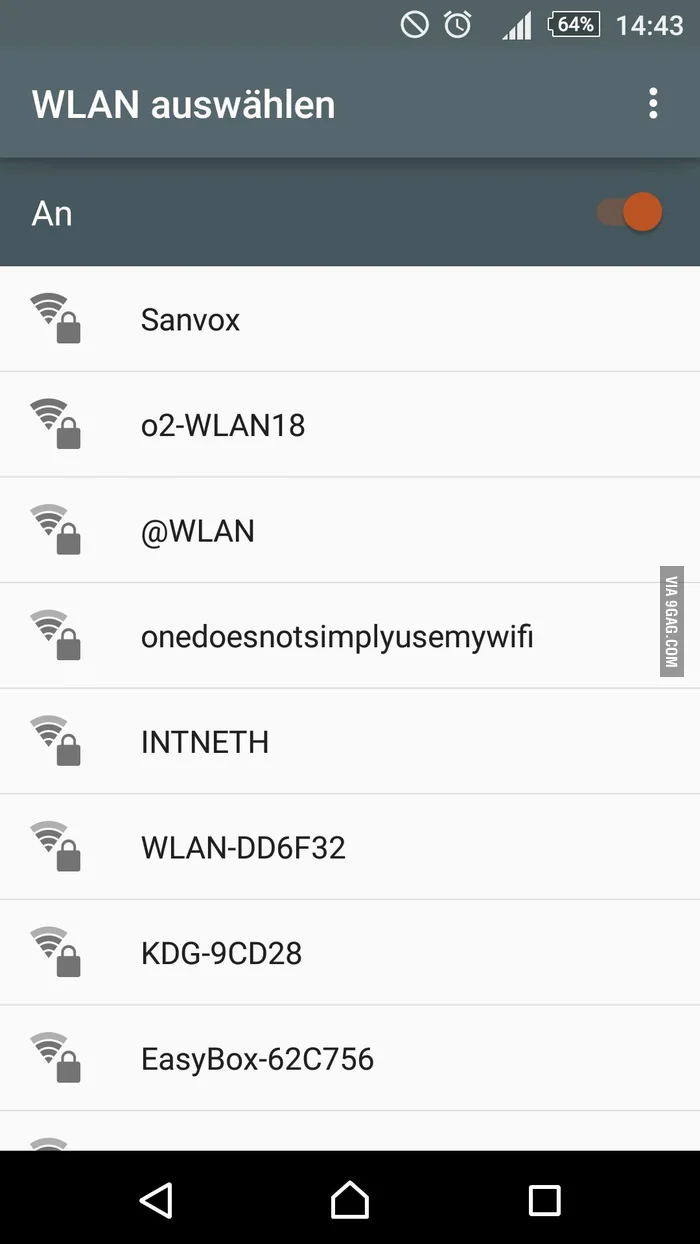Turn off the WLAN switch
This screenshot has height=1244, width=700.
(x=630, y=212)
